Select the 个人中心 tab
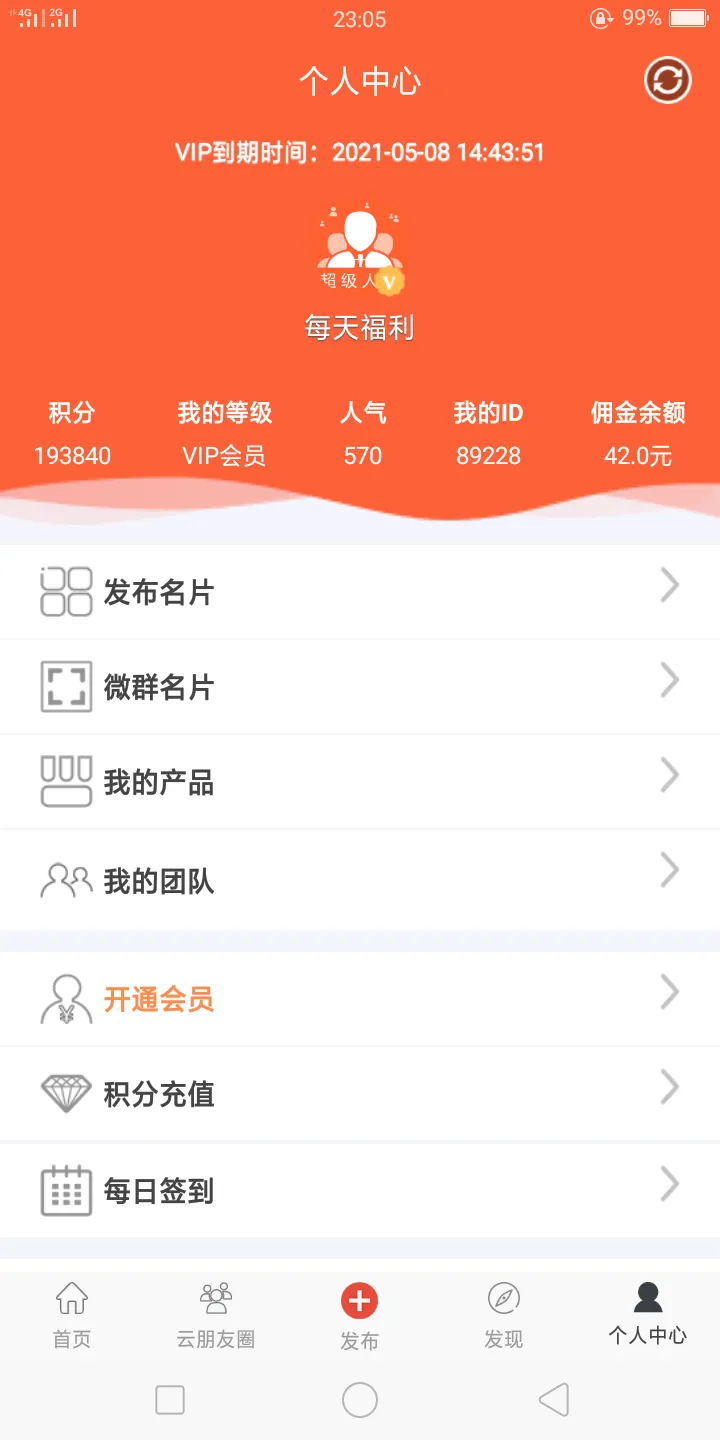The width and height of the screenshot is (720, 1440). click(647, 1315)
